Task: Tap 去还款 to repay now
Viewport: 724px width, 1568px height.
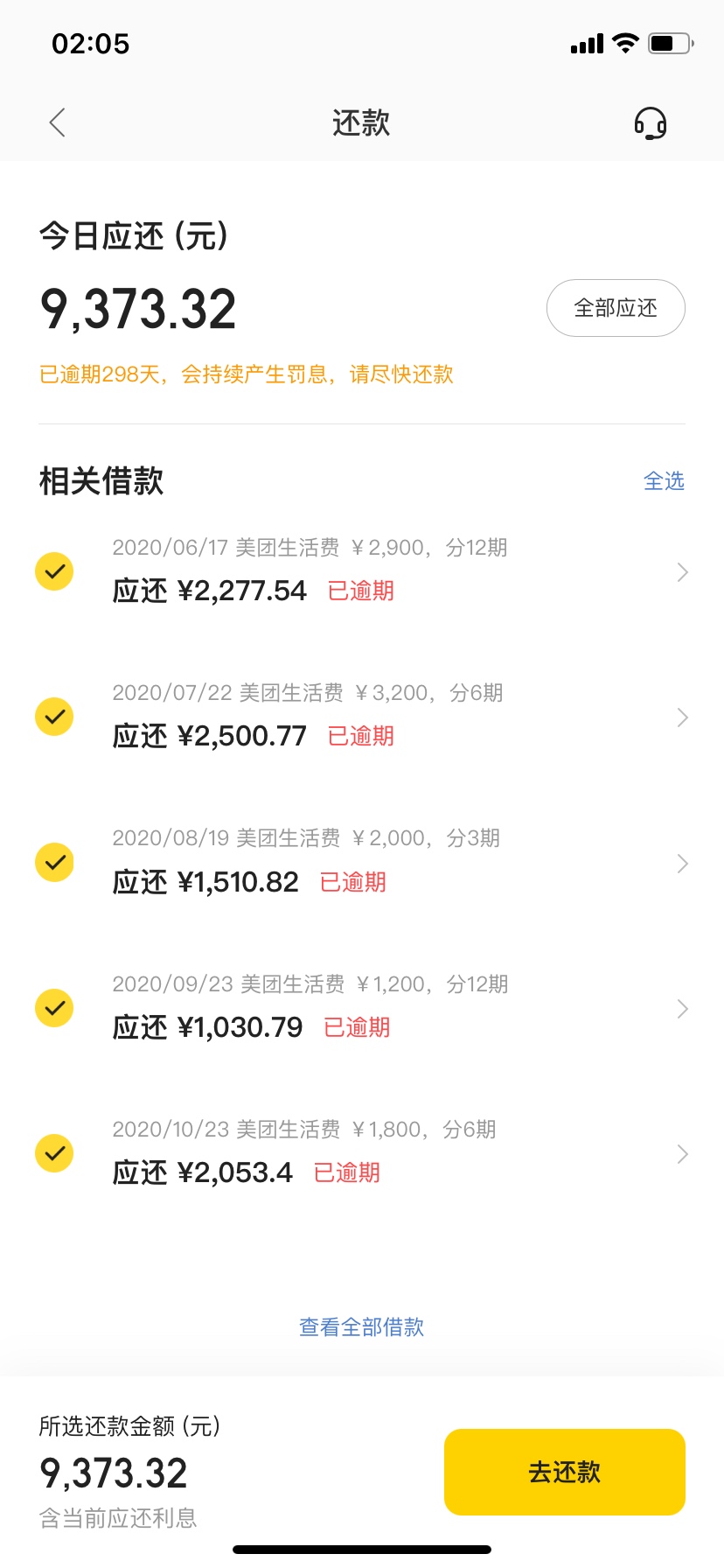Action: coord(565,1472)
